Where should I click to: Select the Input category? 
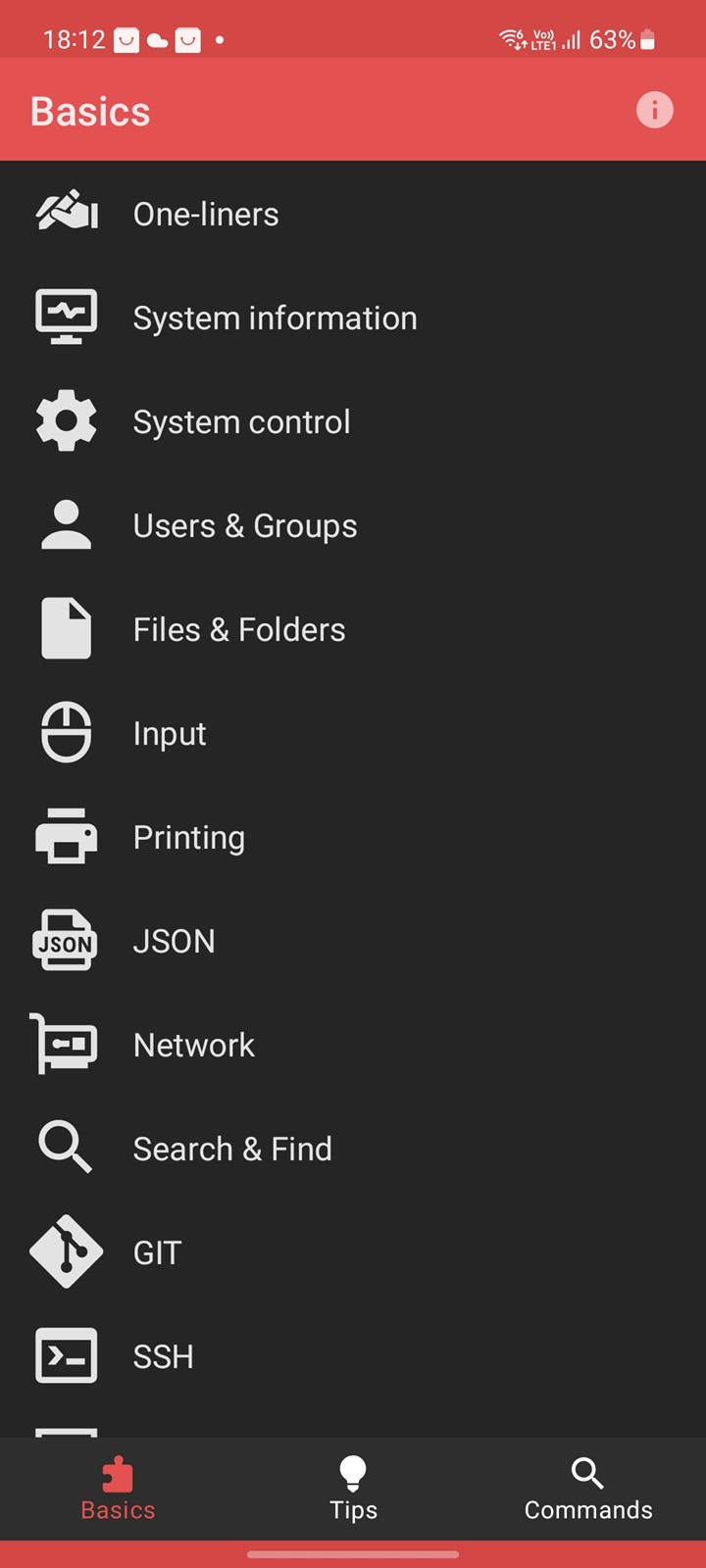point(353,733)
